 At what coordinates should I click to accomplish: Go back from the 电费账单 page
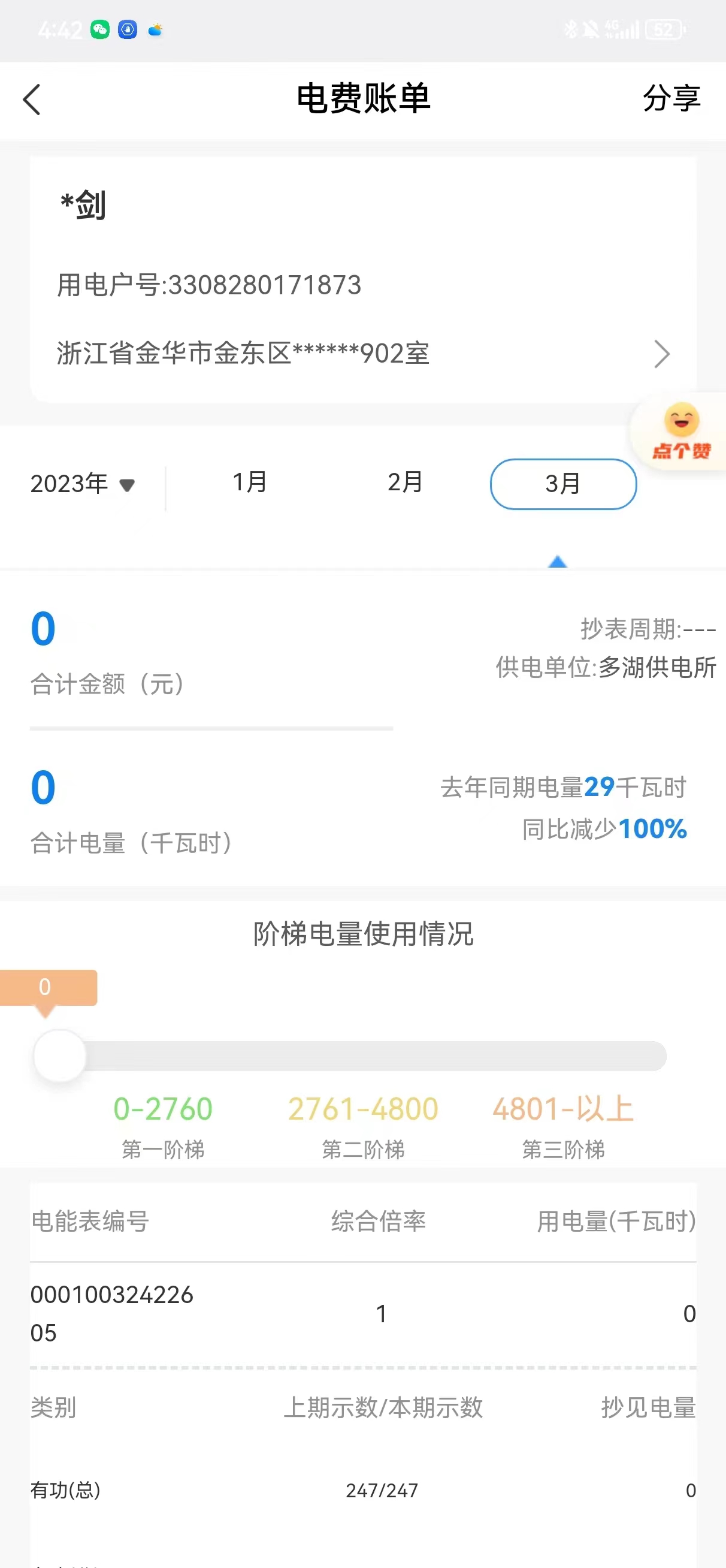point(32,99)
